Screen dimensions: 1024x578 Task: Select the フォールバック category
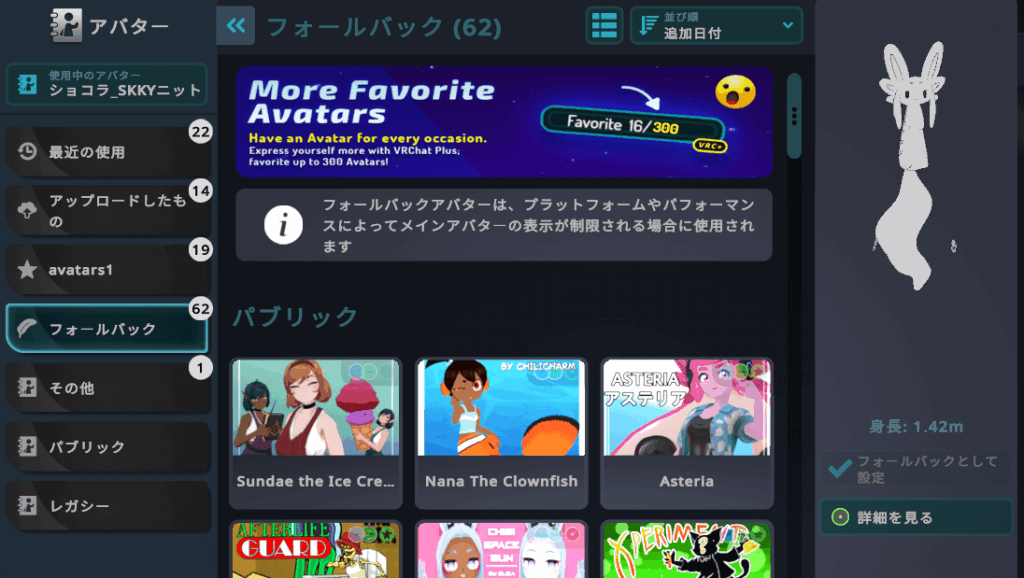pyautogui.click(x=107, y=329)
